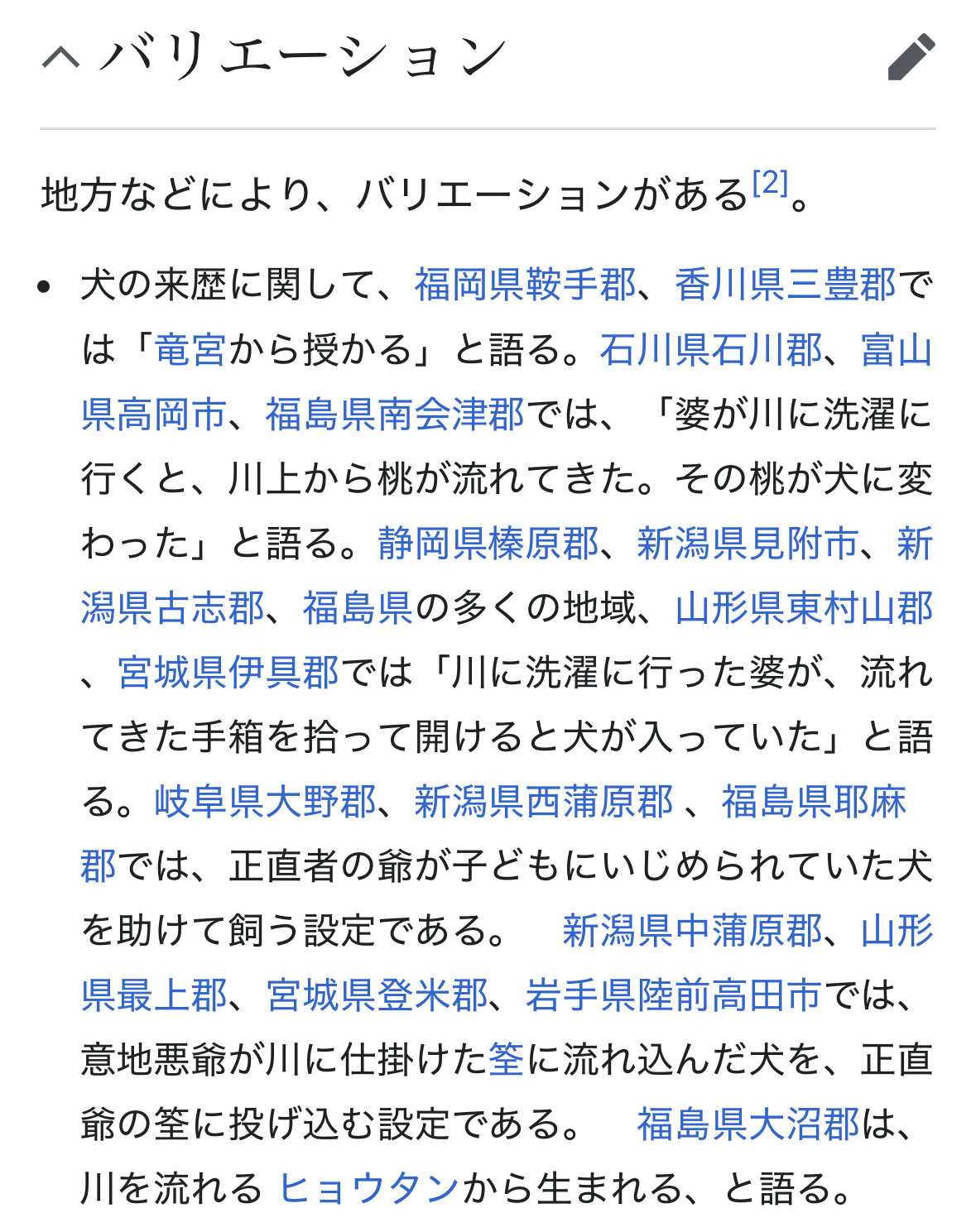976x1232 pixels.
Task: Go to the 新潟県見附市 page
Action: click(x=748, y=544)
